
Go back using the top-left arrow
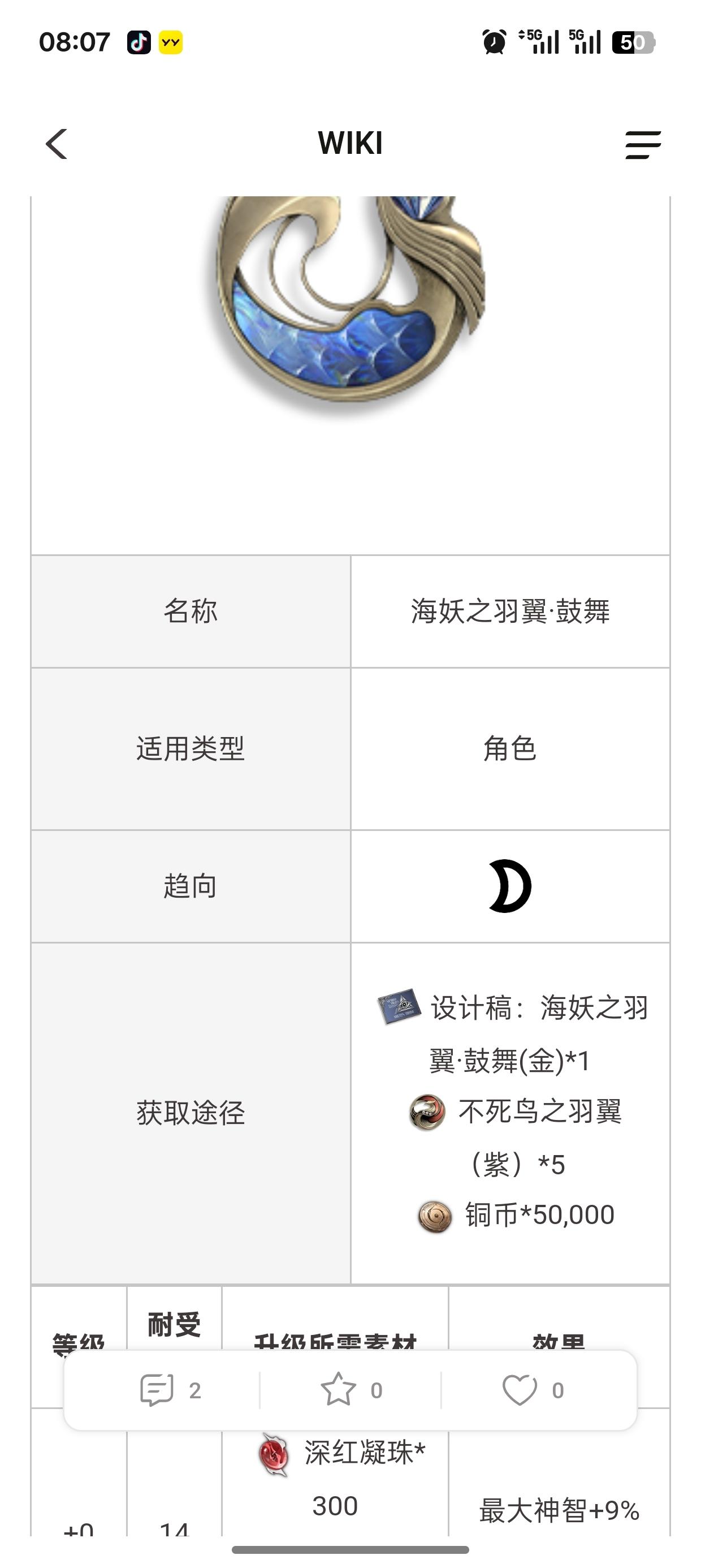click(57, 144)
